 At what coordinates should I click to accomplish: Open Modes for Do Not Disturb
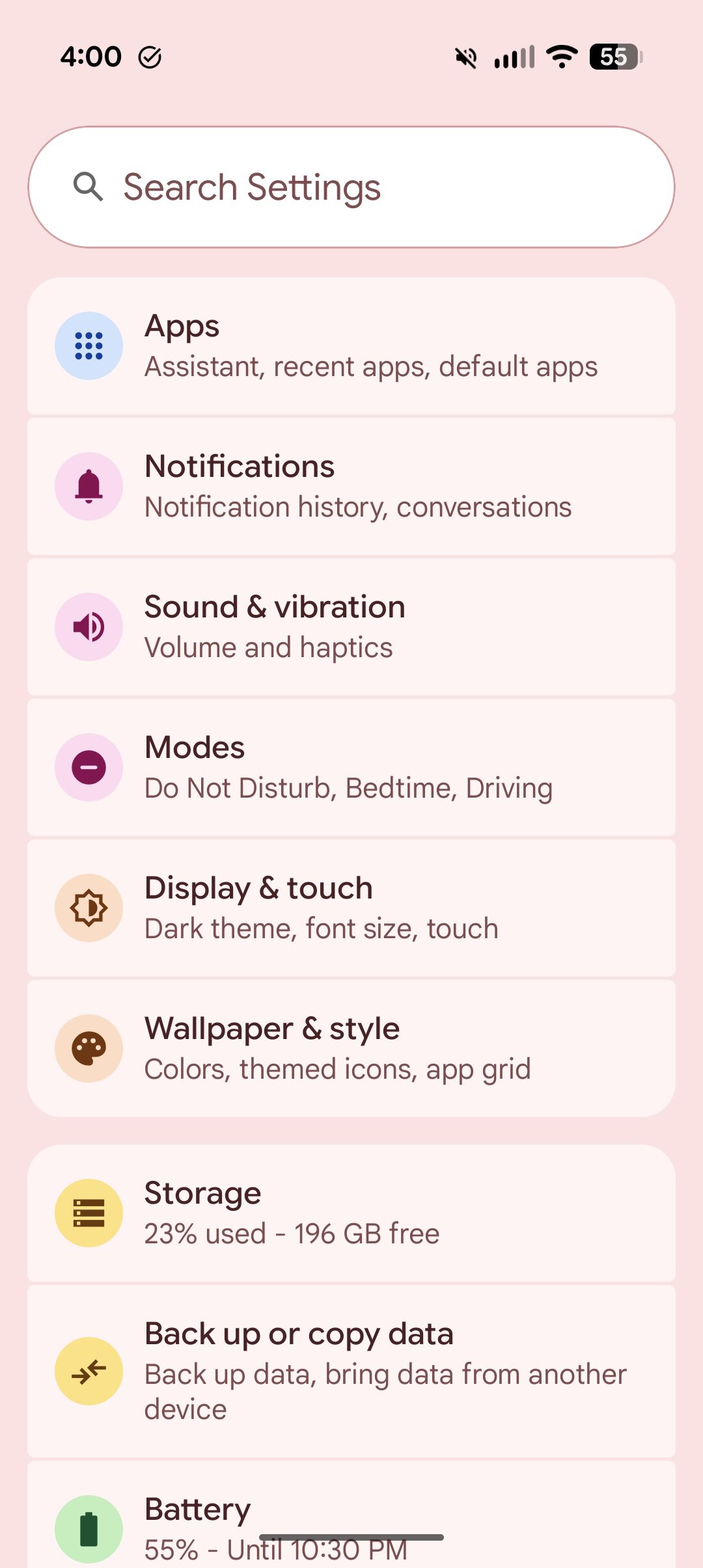(351, 768)
